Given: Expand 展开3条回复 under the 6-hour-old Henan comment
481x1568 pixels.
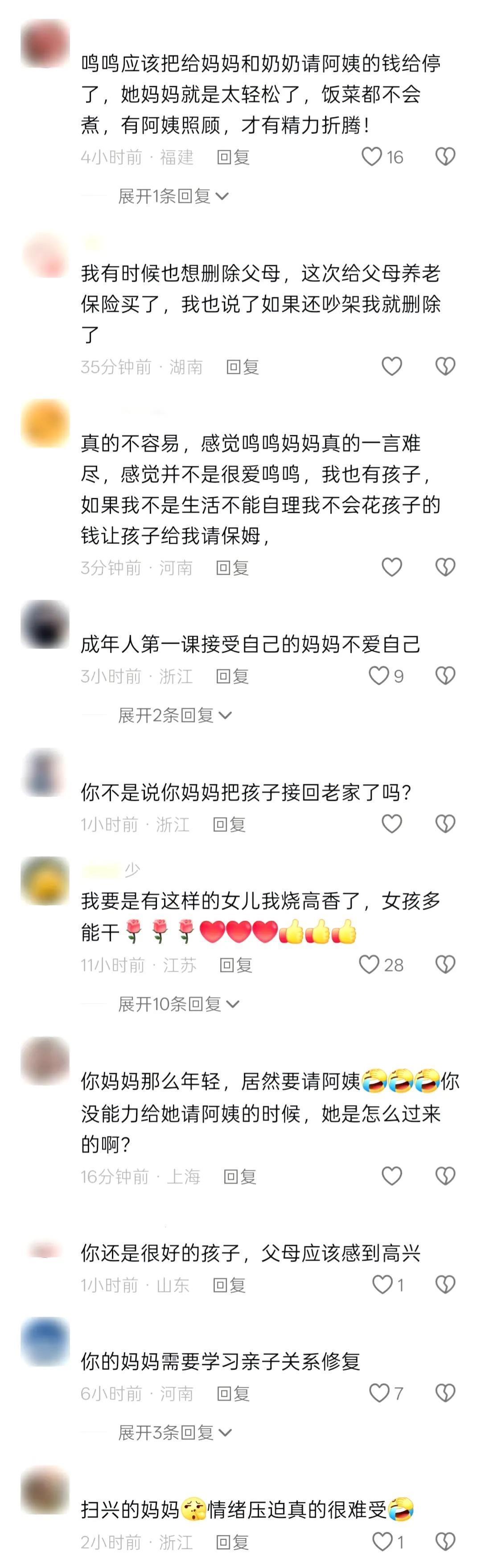Looking at the screenshot, I should 174,1432.
